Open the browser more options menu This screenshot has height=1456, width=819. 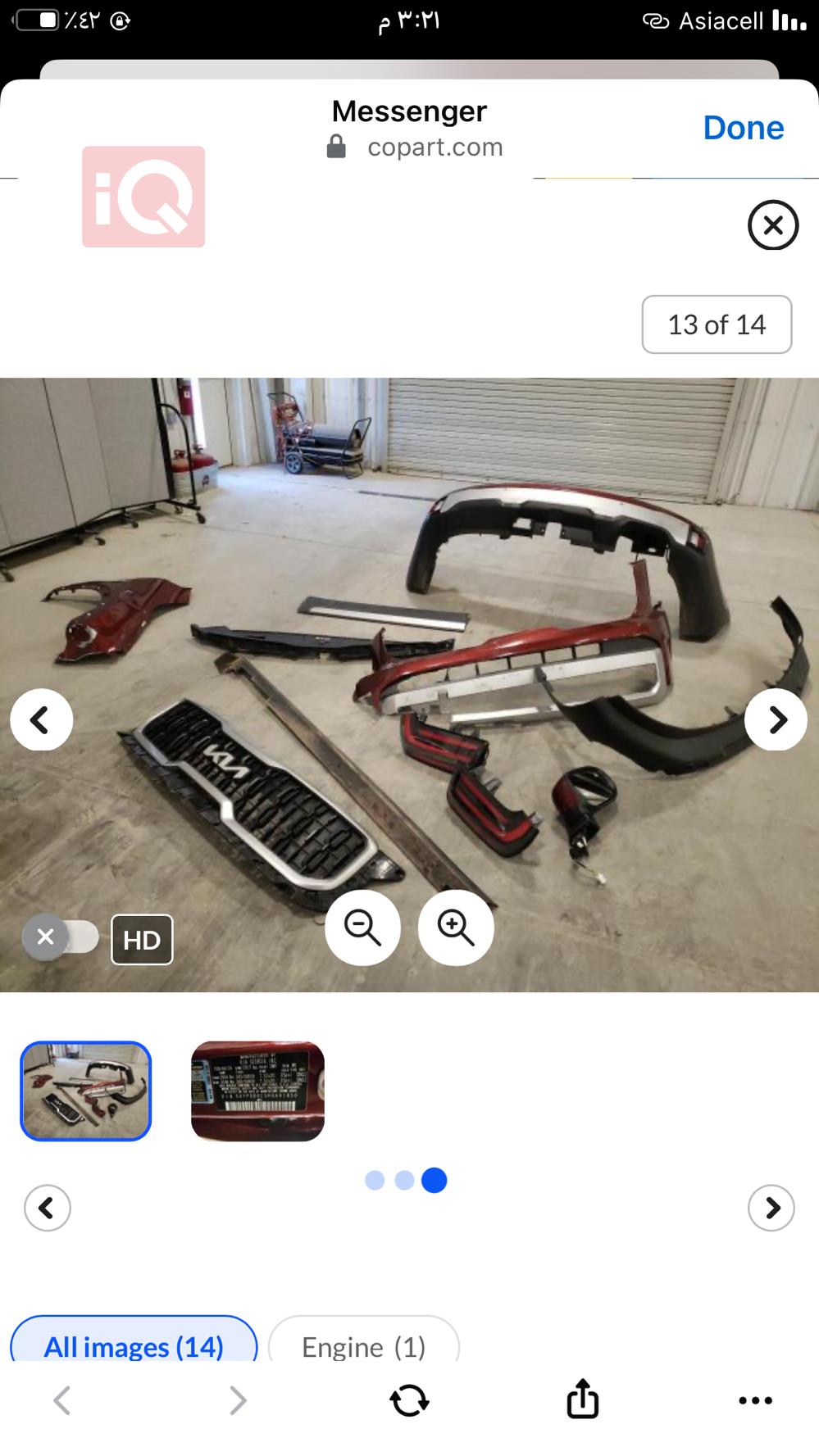coord(755,1400)
